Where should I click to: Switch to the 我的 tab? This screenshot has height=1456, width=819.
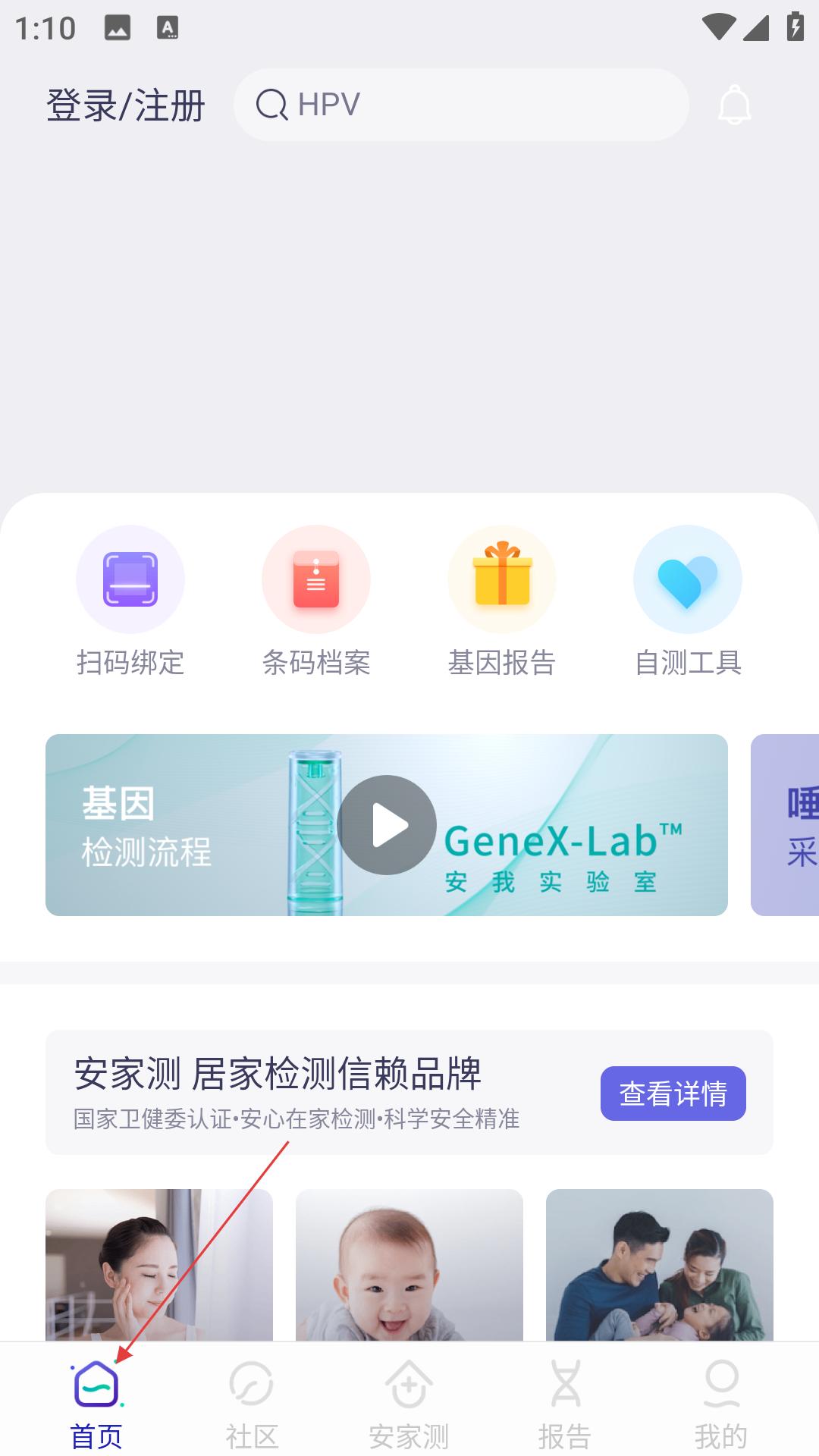[x=721, y=1403]
